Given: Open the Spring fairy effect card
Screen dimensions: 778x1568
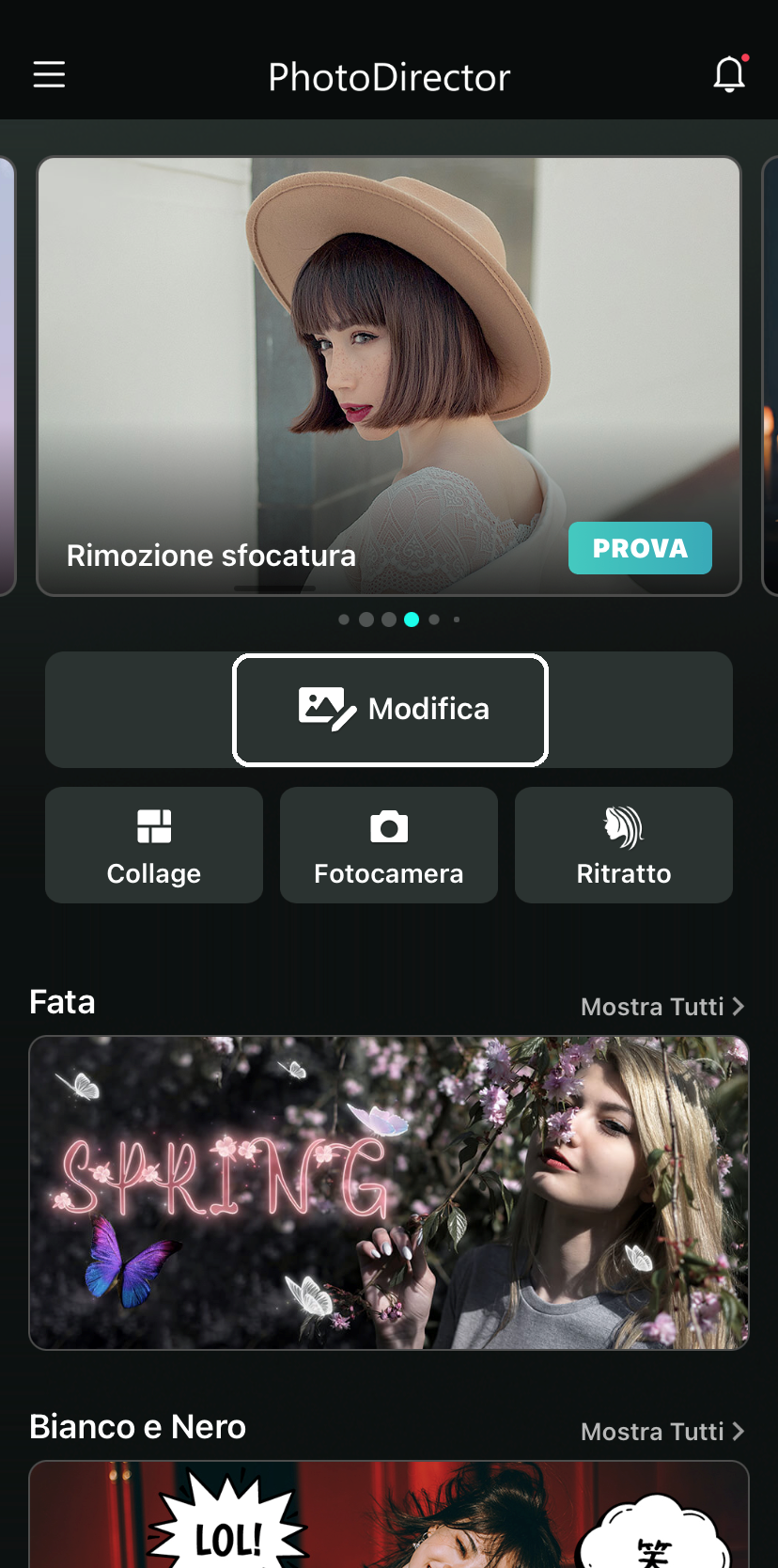Looking at the screenshot, I should click(x=389, y=1193).
